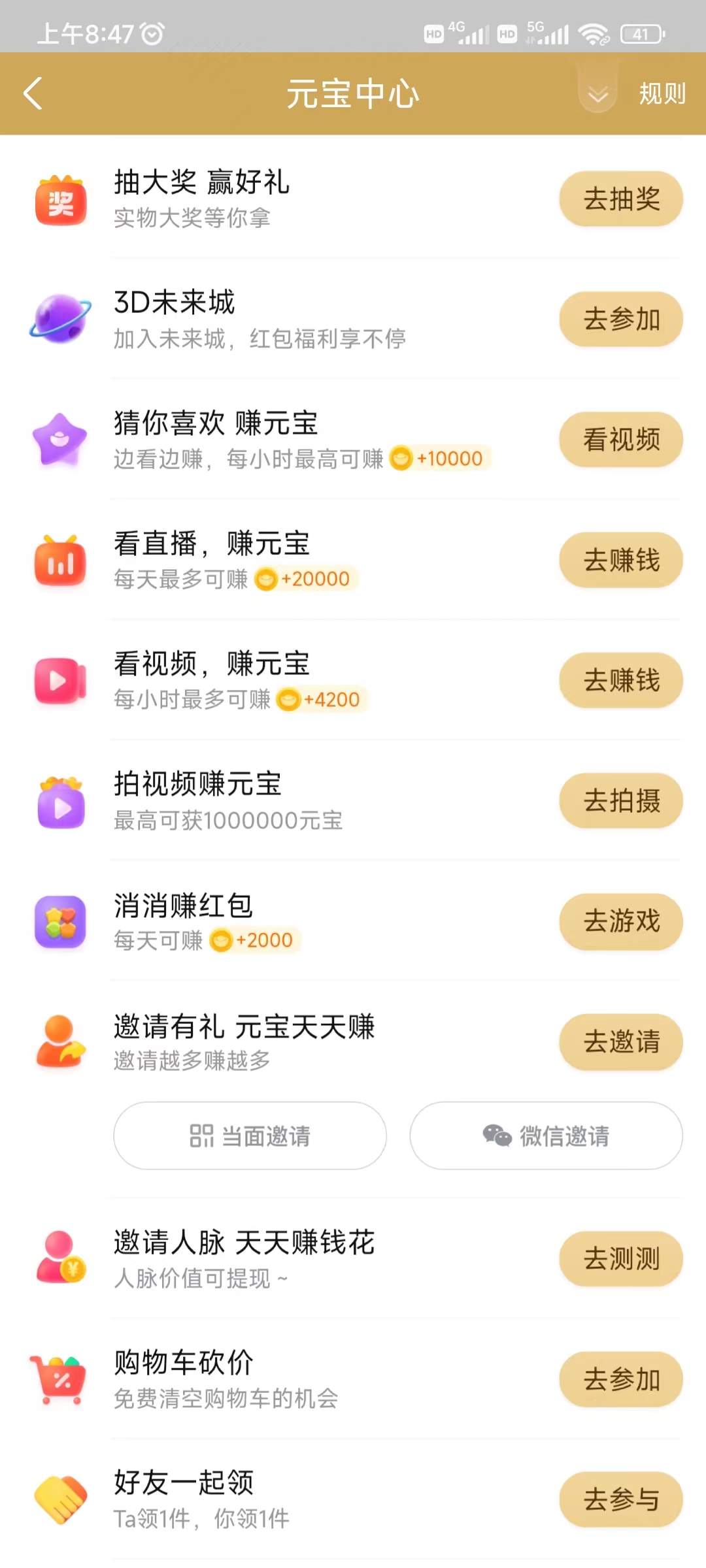Viewport: 706px width, 1568px height.
Task: Click the pink video camera 看视频 icon
Action: click(x=61, y=680)
